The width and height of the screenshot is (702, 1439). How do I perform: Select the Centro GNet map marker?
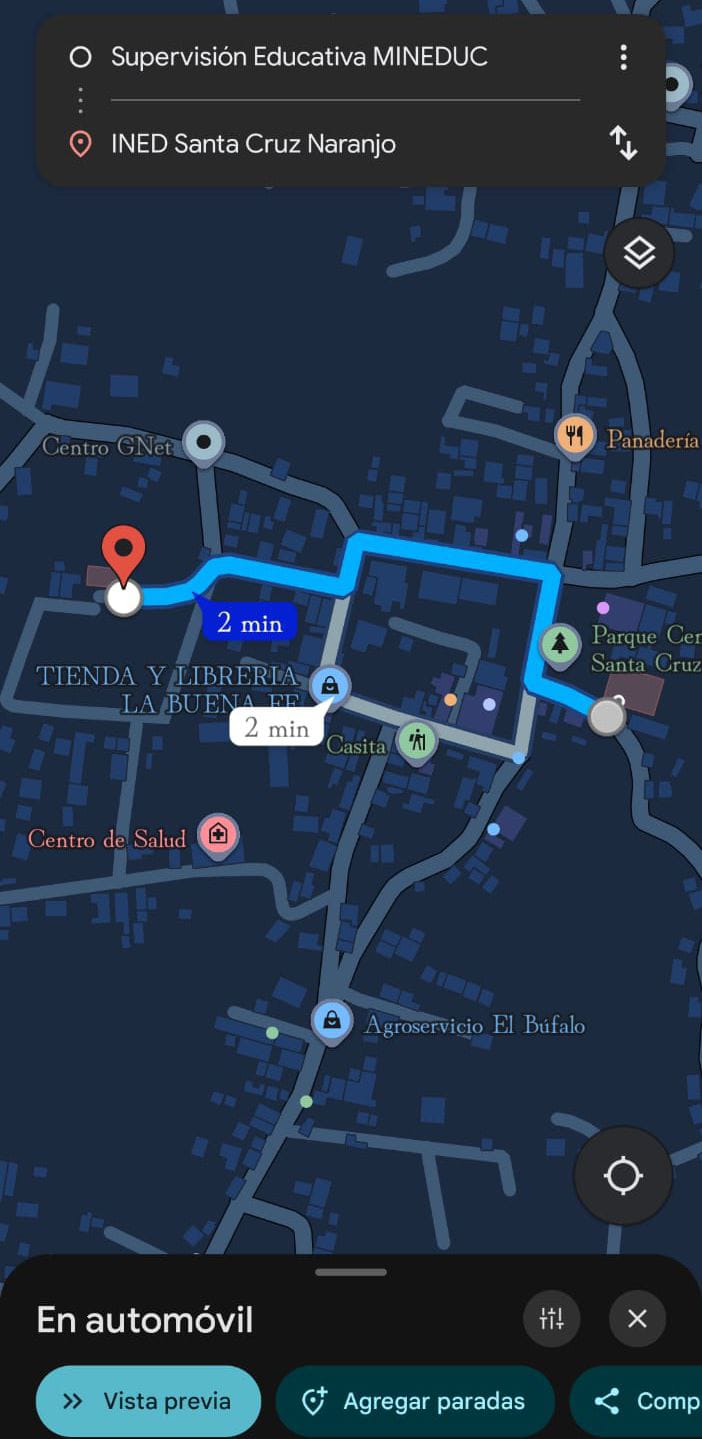click(204, 441)
